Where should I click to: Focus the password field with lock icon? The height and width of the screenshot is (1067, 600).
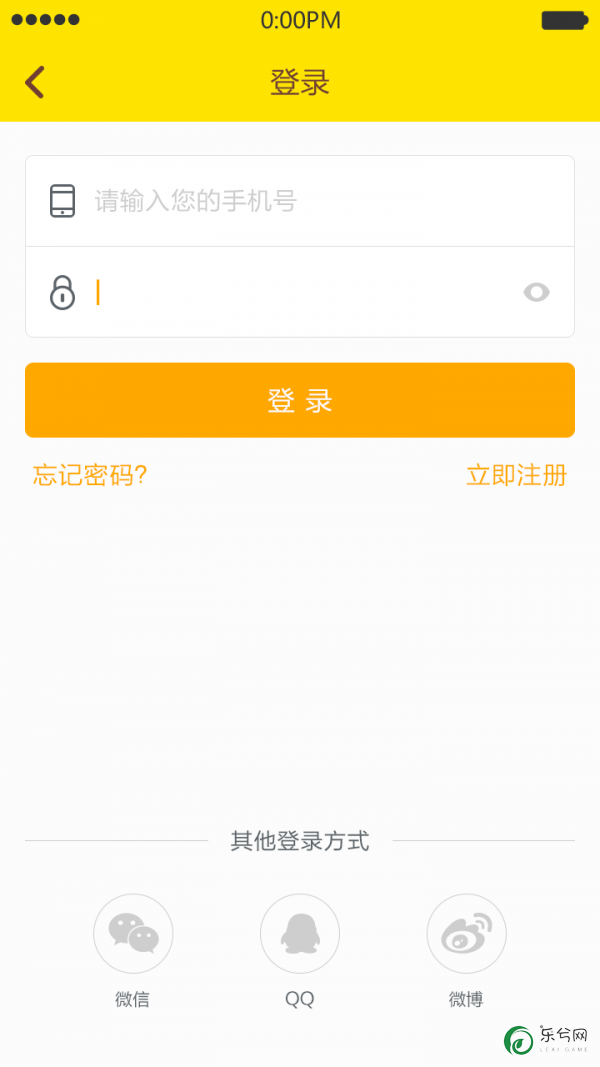(x=300, y=292)
